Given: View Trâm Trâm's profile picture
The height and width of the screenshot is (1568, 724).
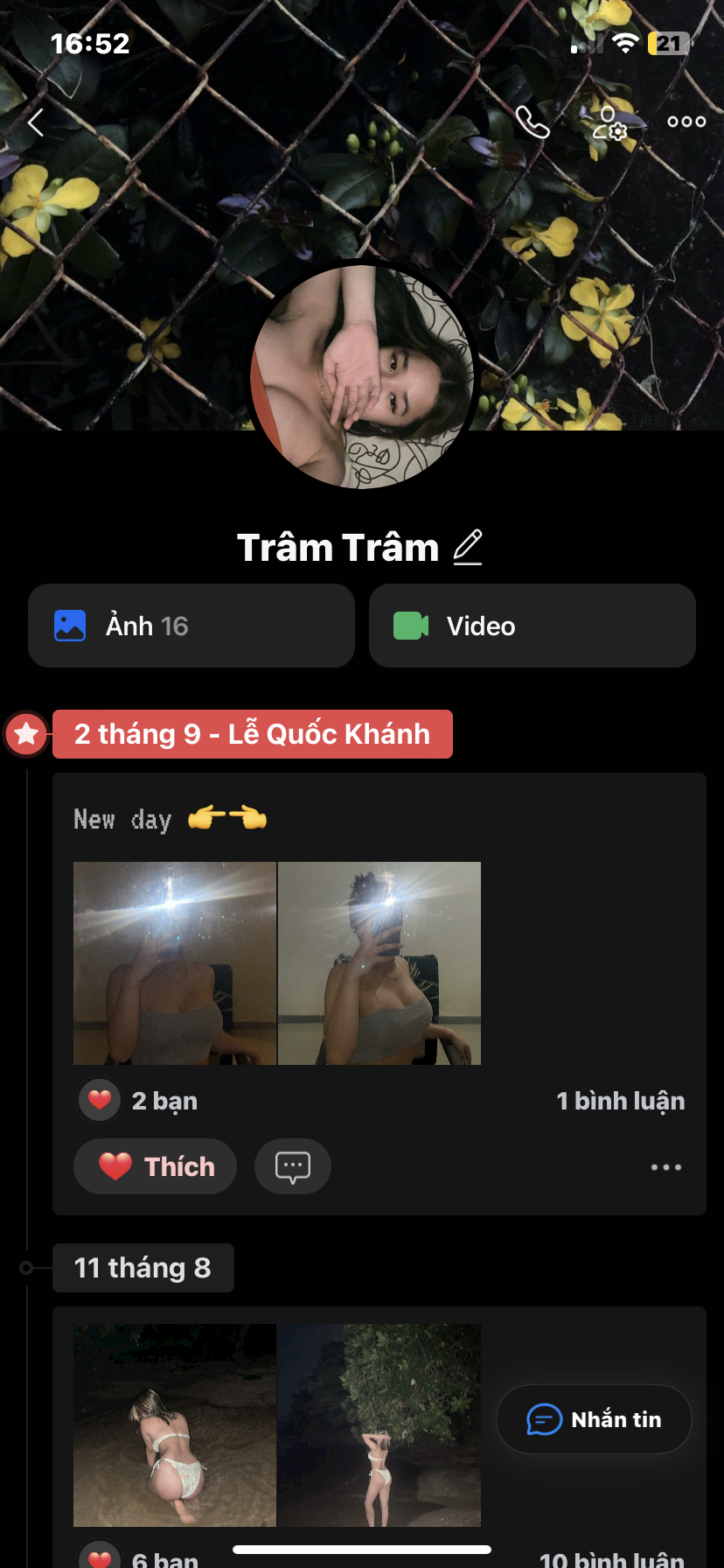Looking at the screenshot, I should [x=362, y=376].
